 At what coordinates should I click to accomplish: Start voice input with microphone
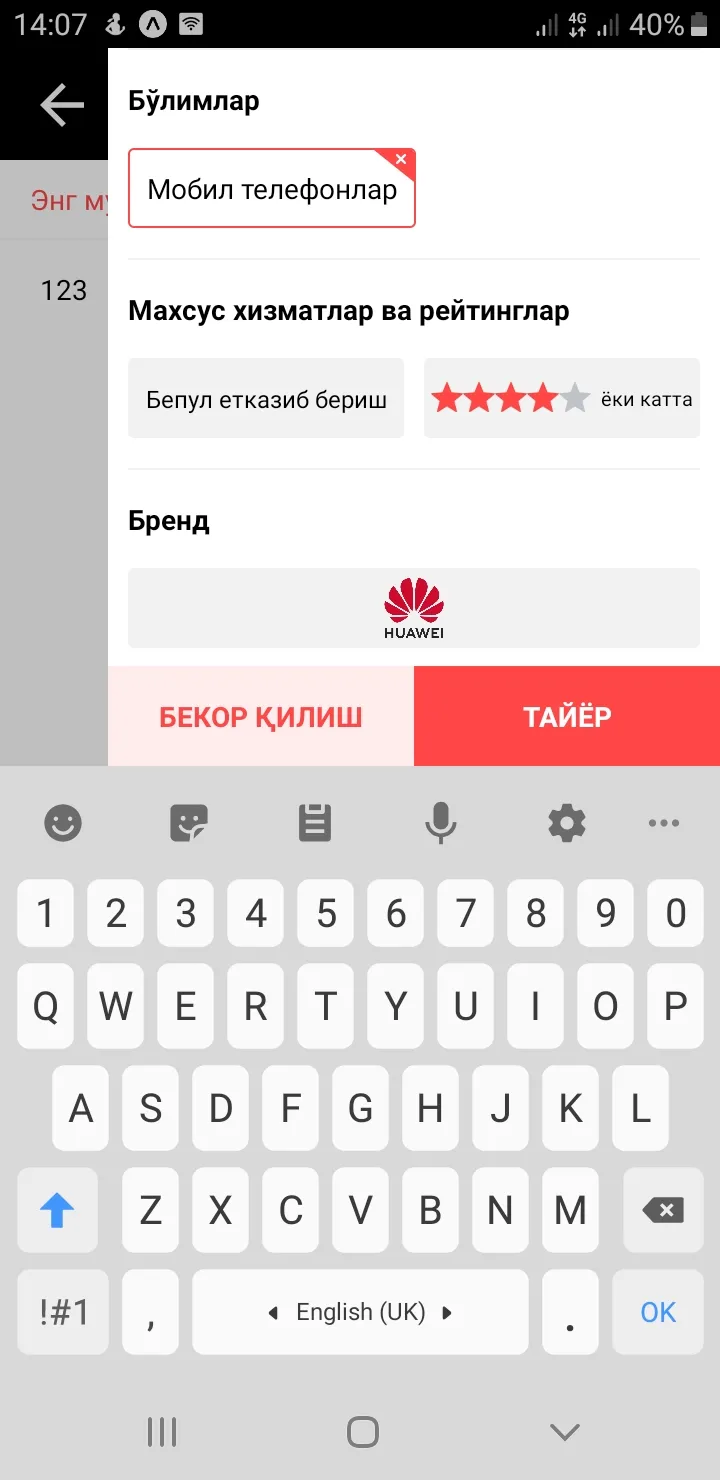point(440,824)
